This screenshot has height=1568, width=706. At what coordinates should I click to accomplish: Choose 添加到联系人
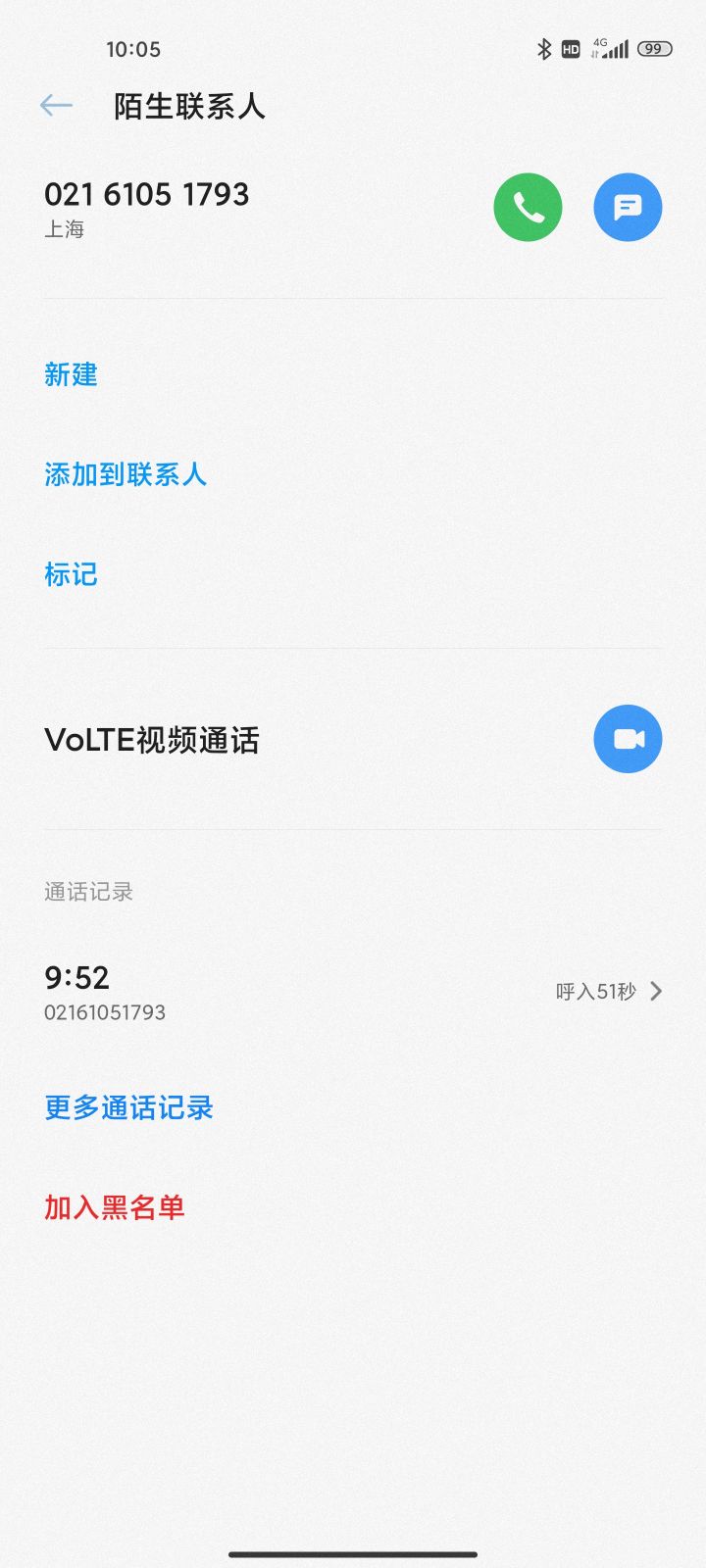(126, 474)
